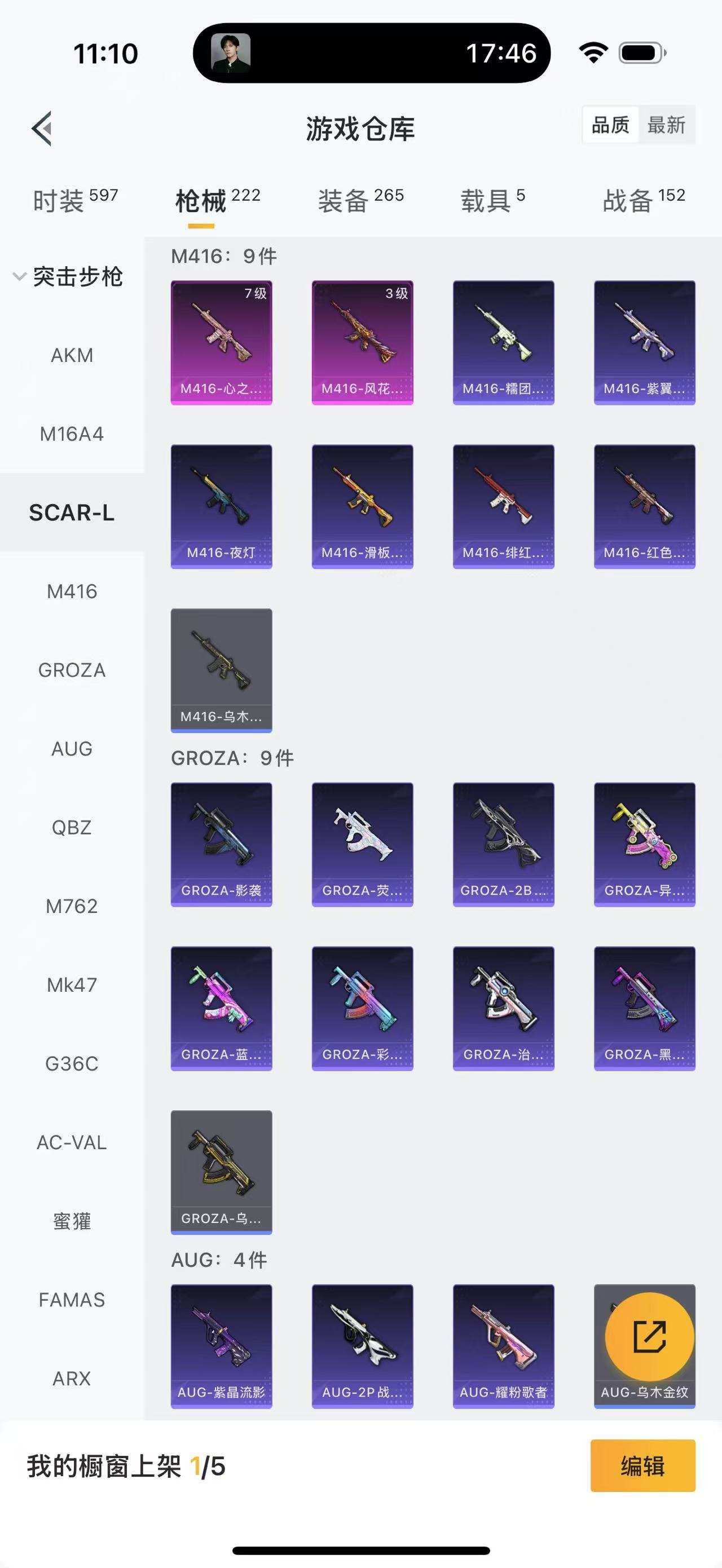View the GROZA-影袭 skin
This screenshot has width=722, height=1568.
coord(221,844)
